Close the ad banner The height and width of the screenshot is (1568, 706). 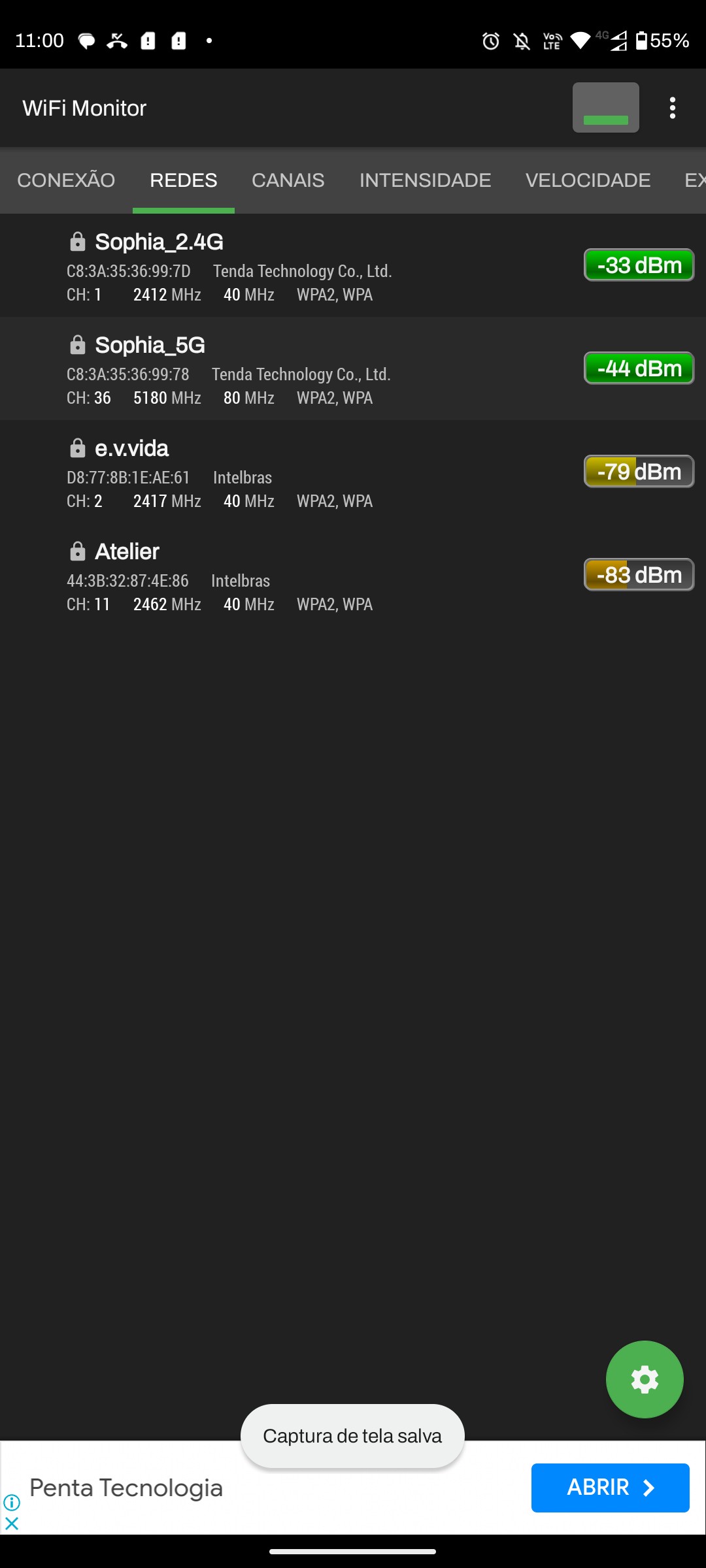(12, 1524)
